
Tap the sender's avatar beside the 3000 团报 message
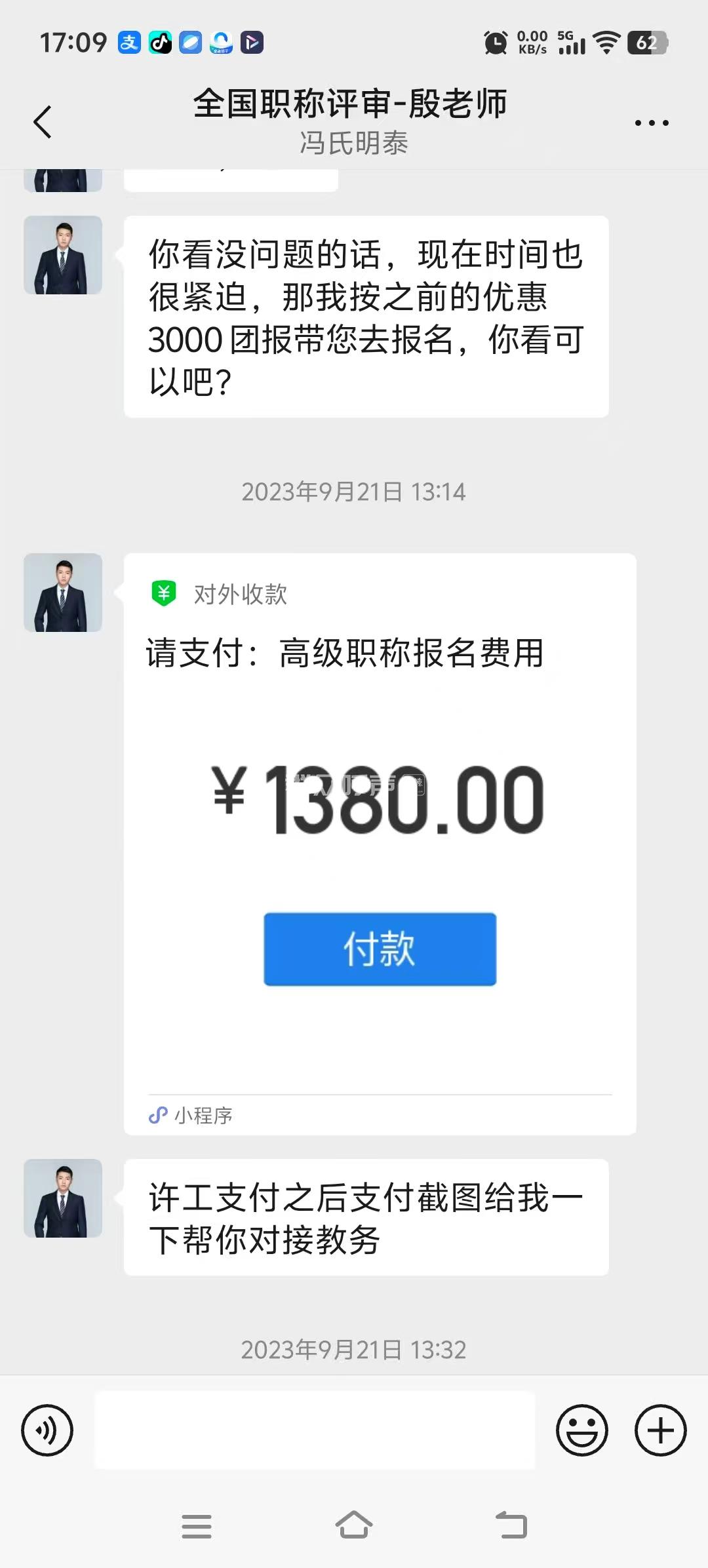point(63,255)
